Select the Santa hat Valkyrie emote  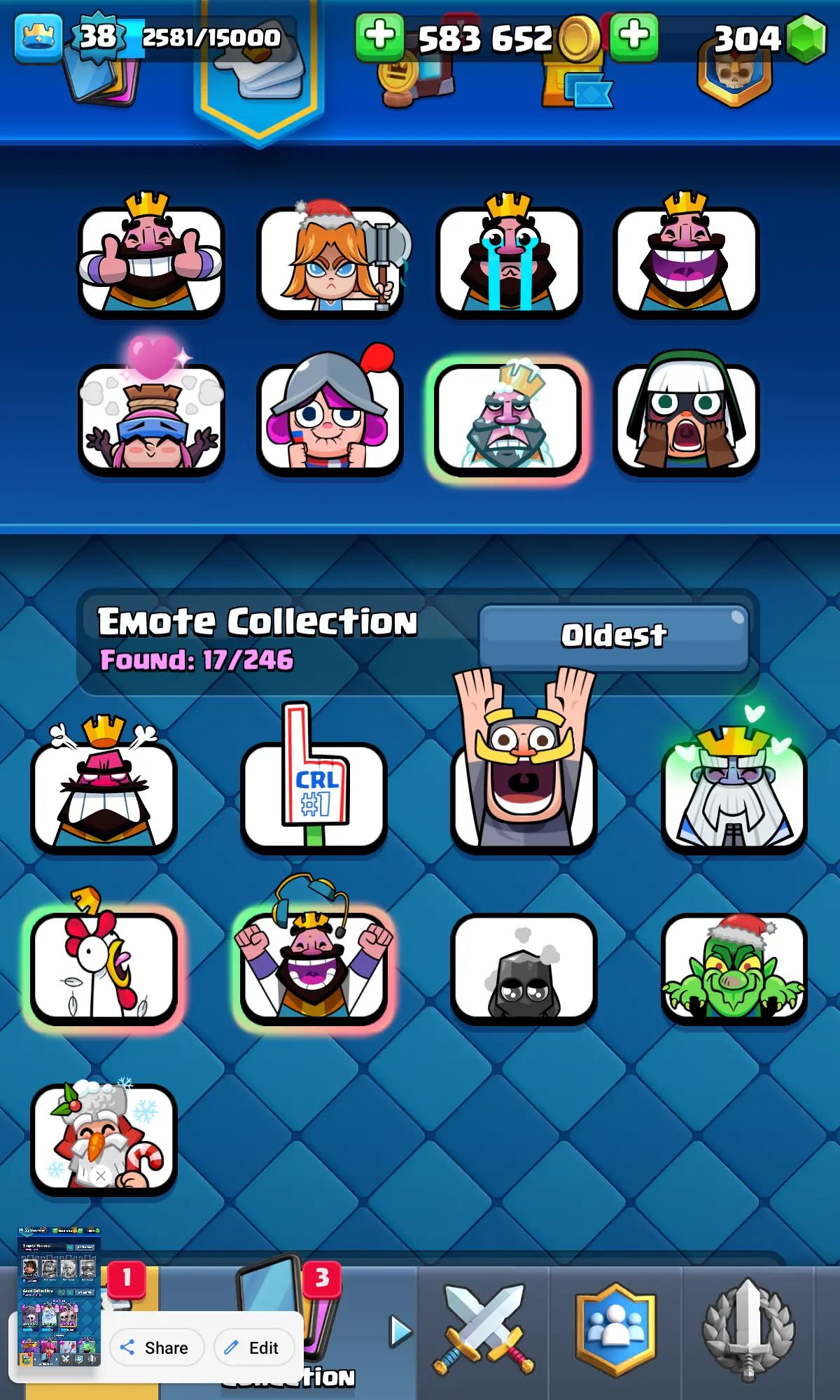(x=330, y=260)
